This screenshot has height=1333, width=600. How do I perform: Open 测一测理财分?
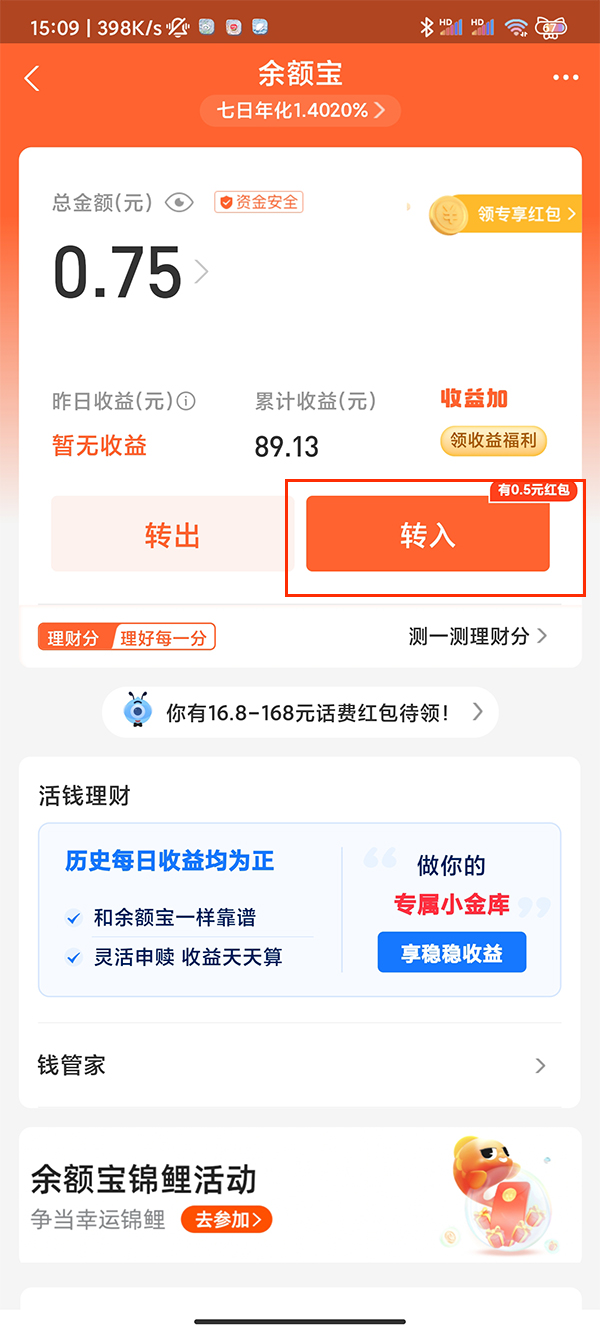(x=478, y=636)
